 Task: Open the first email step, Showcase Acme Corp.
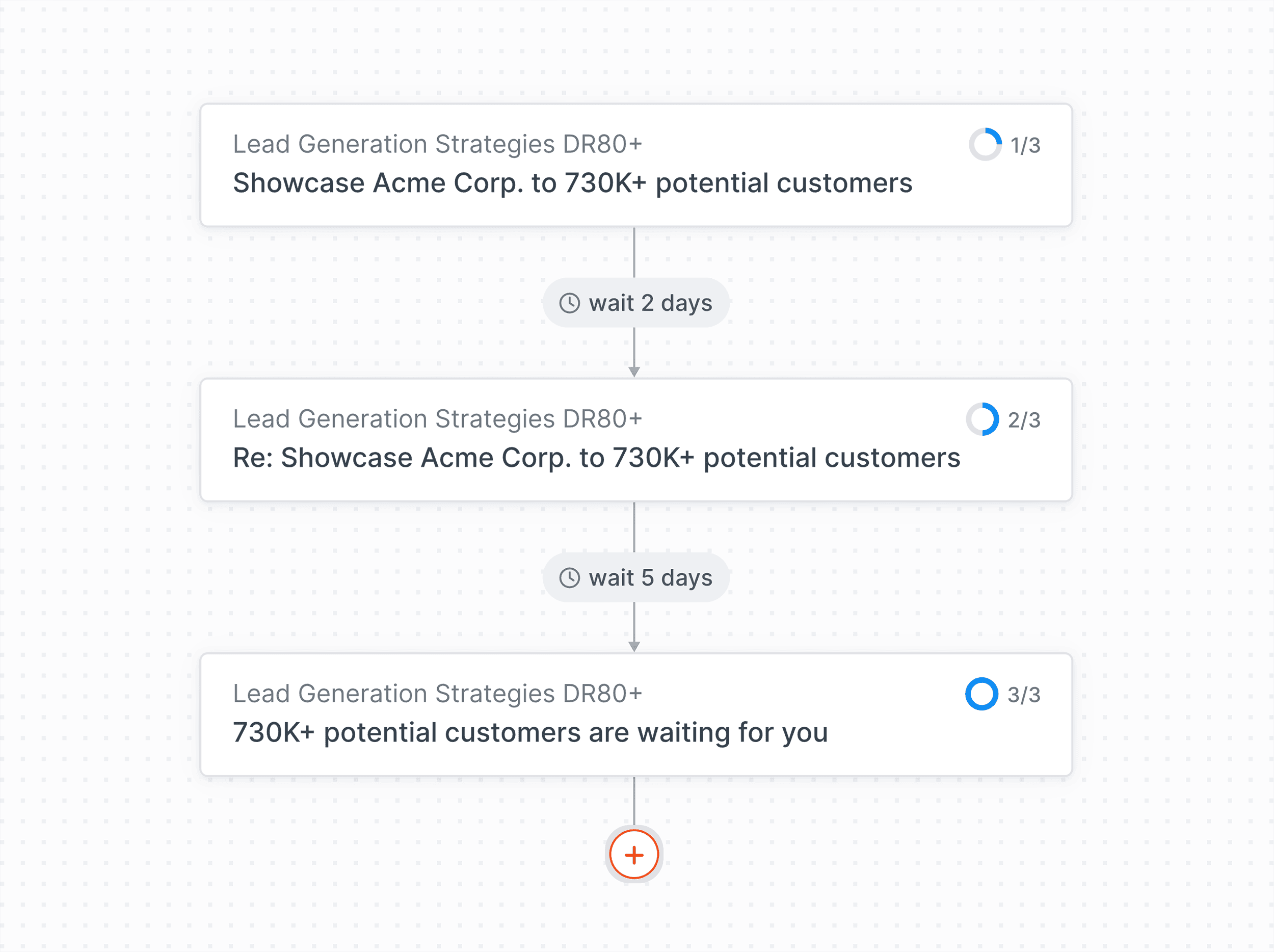click(635, 165)
